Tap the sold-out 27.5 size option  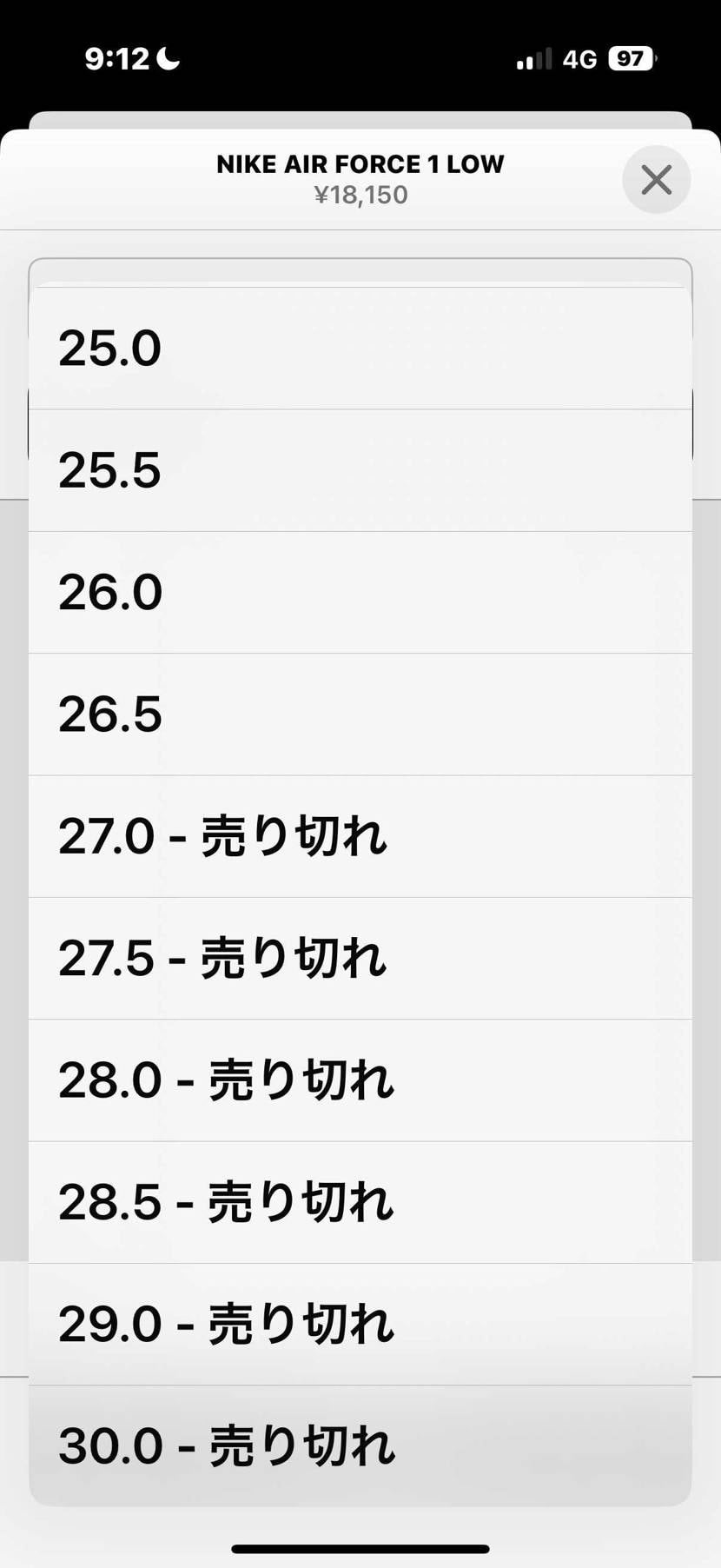360,958
